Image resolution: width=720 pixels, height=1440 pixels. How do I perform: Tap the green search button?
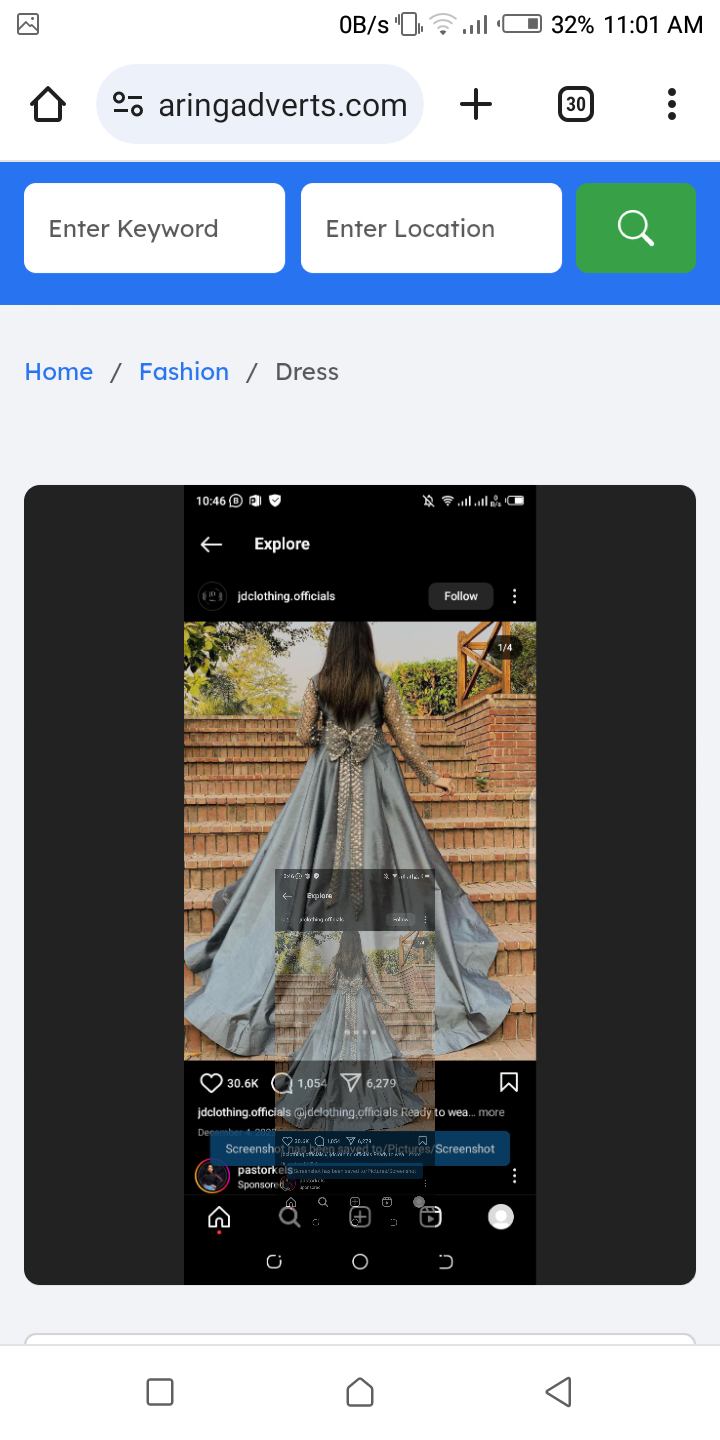pos(635,228)
